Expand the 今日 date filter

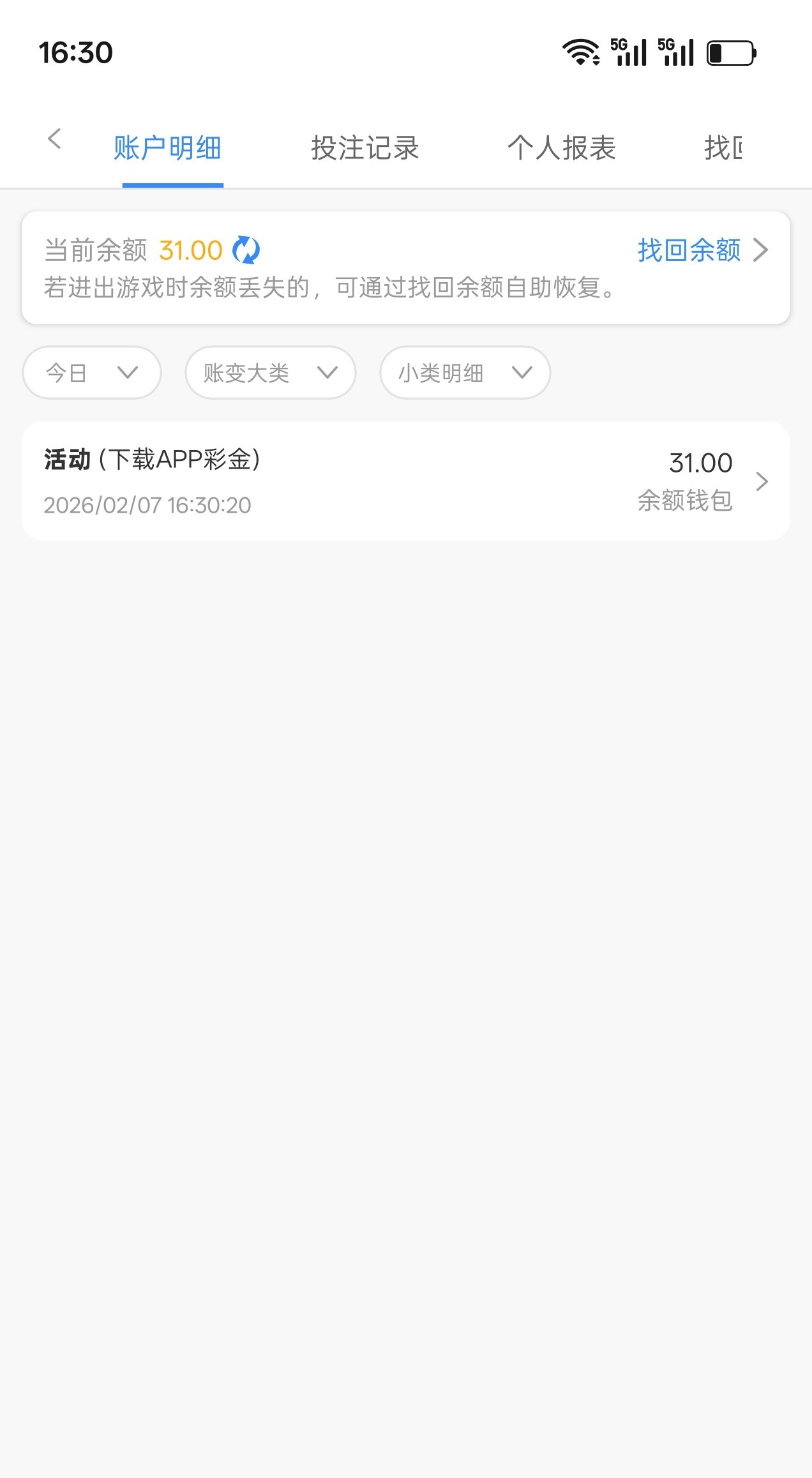click(91, 373)
